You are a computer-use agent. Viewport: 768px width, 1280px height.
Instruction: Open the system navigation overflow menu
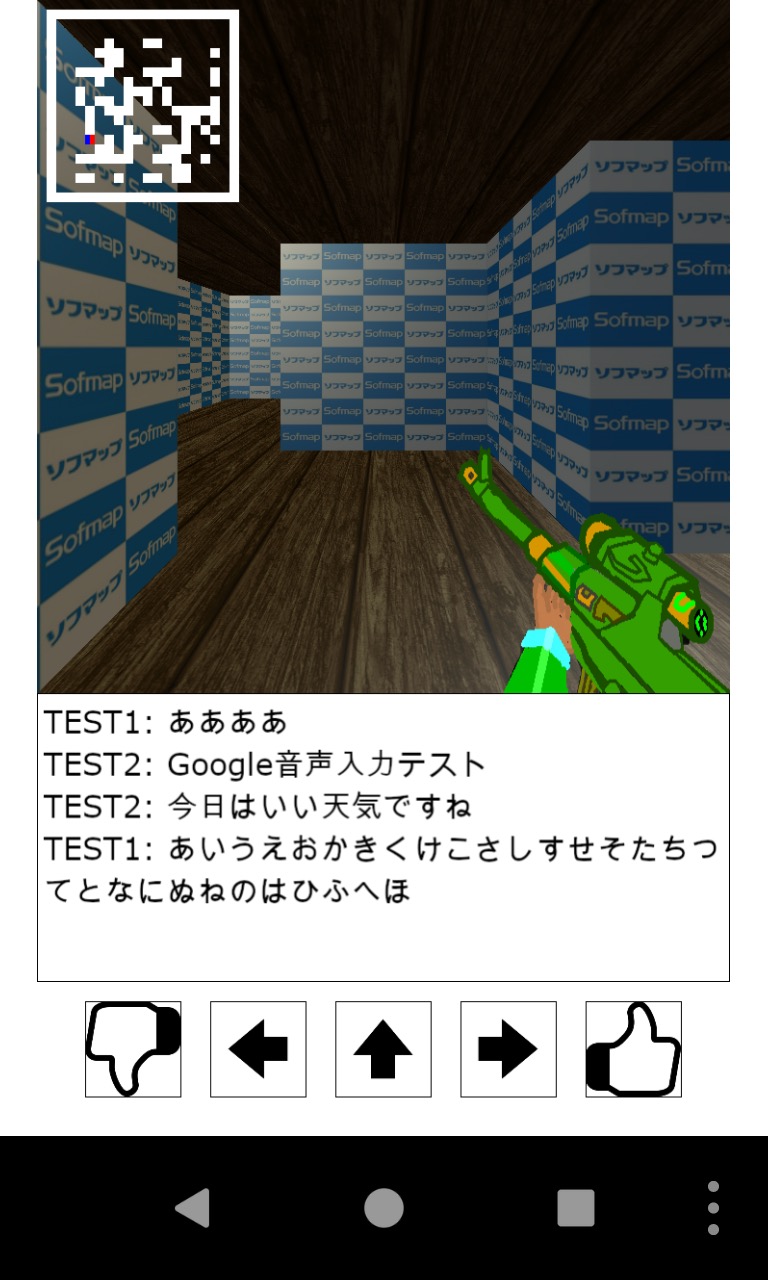(x=713, y=1208)
